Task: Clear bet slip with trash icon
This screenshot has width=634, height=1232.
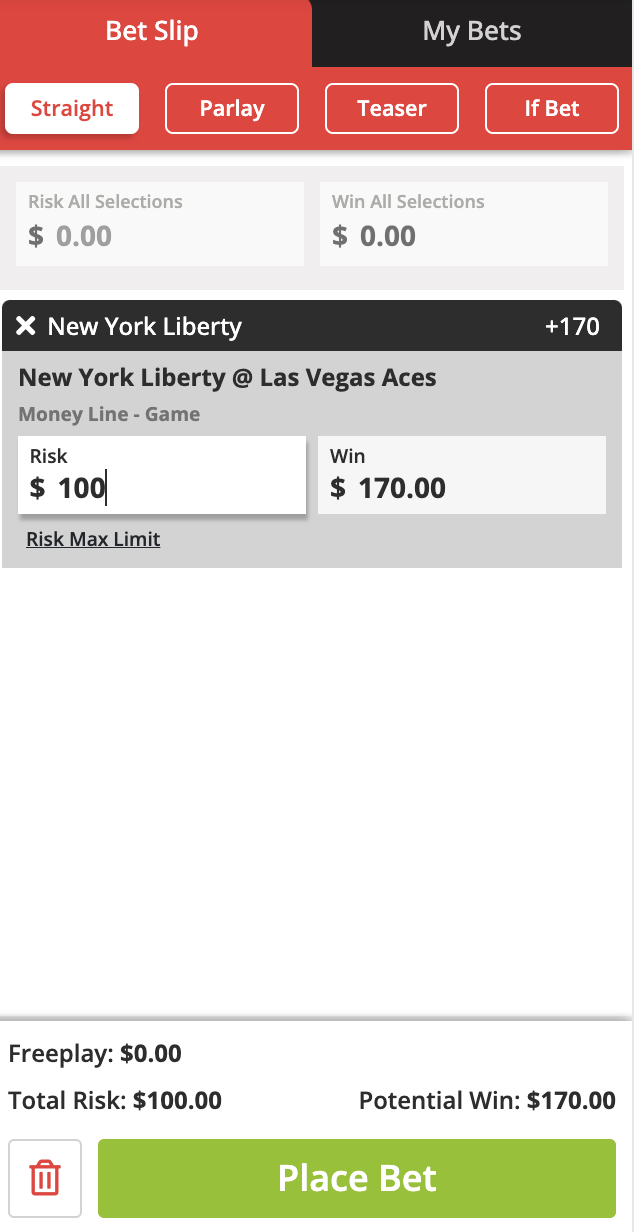Action: click(x=45, y=1178)
